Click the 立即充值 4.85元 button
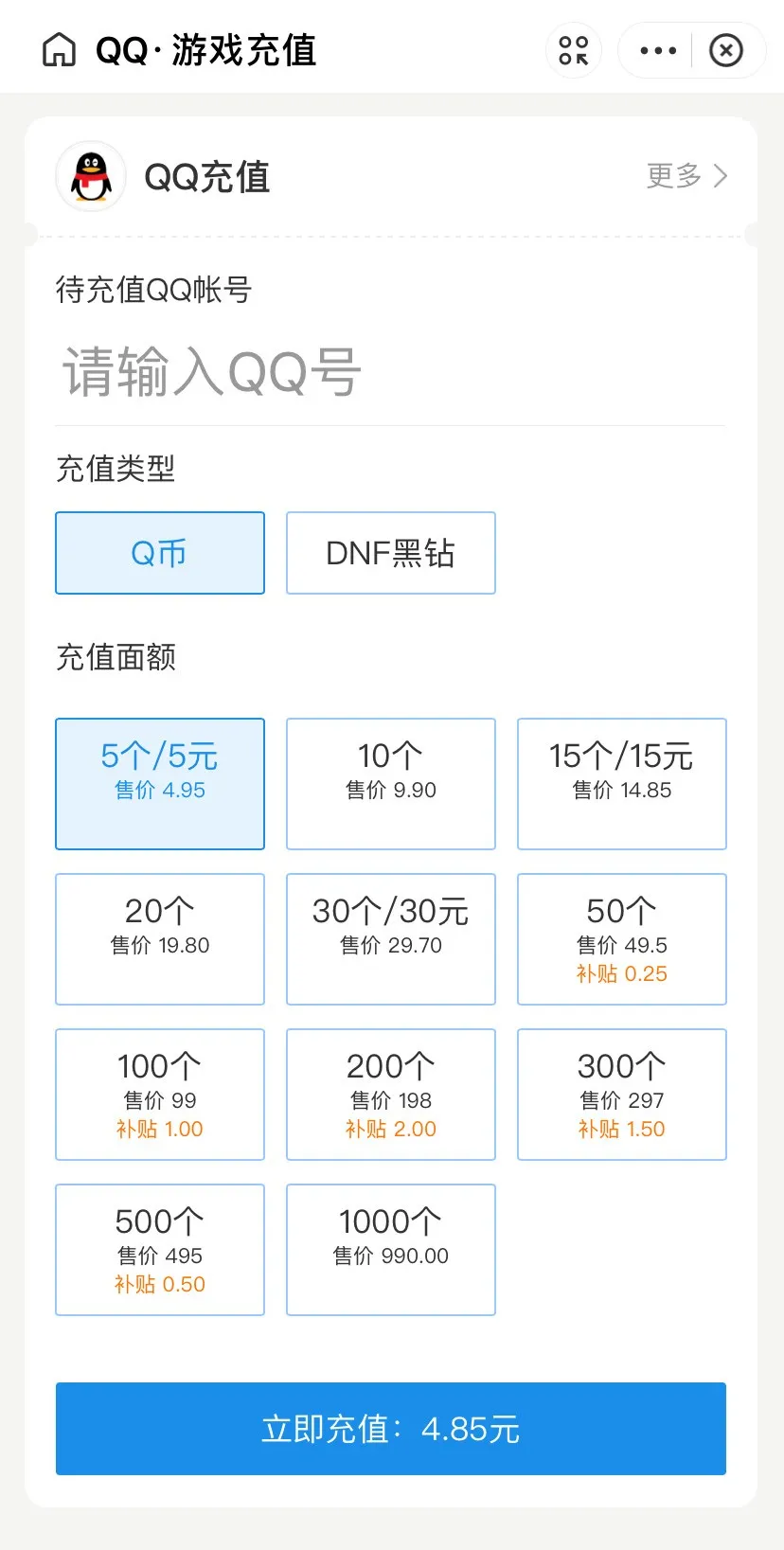This screenshot has height=1550, width=784. coord(390,1430)
